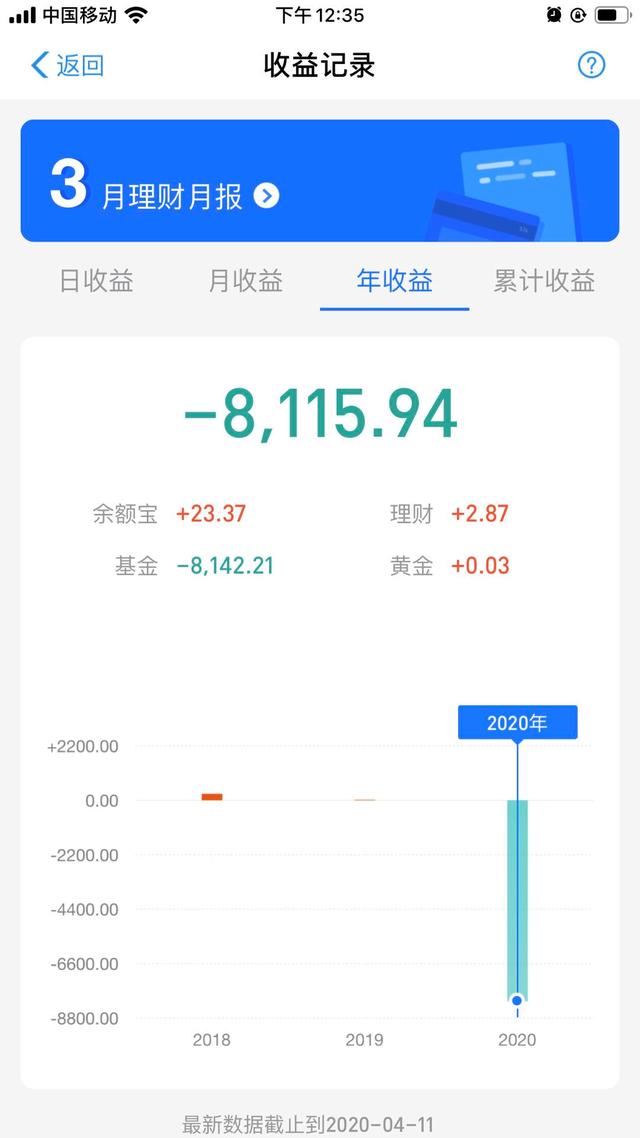640x1138 pixels.
Task: Switch to 月收益 tab
Action: [x=245, y=281]
